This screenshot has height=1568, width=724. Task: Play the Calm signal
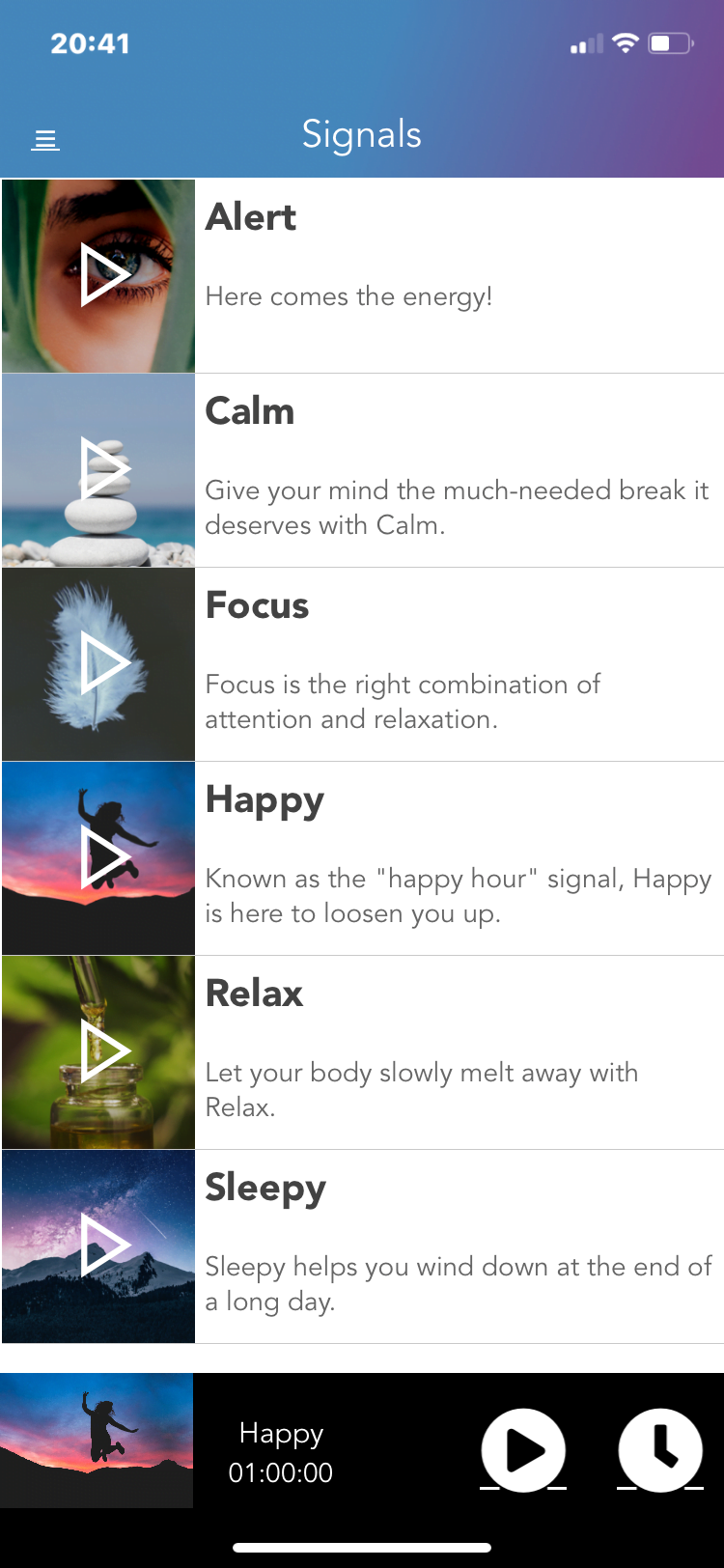tap(102, 469)
